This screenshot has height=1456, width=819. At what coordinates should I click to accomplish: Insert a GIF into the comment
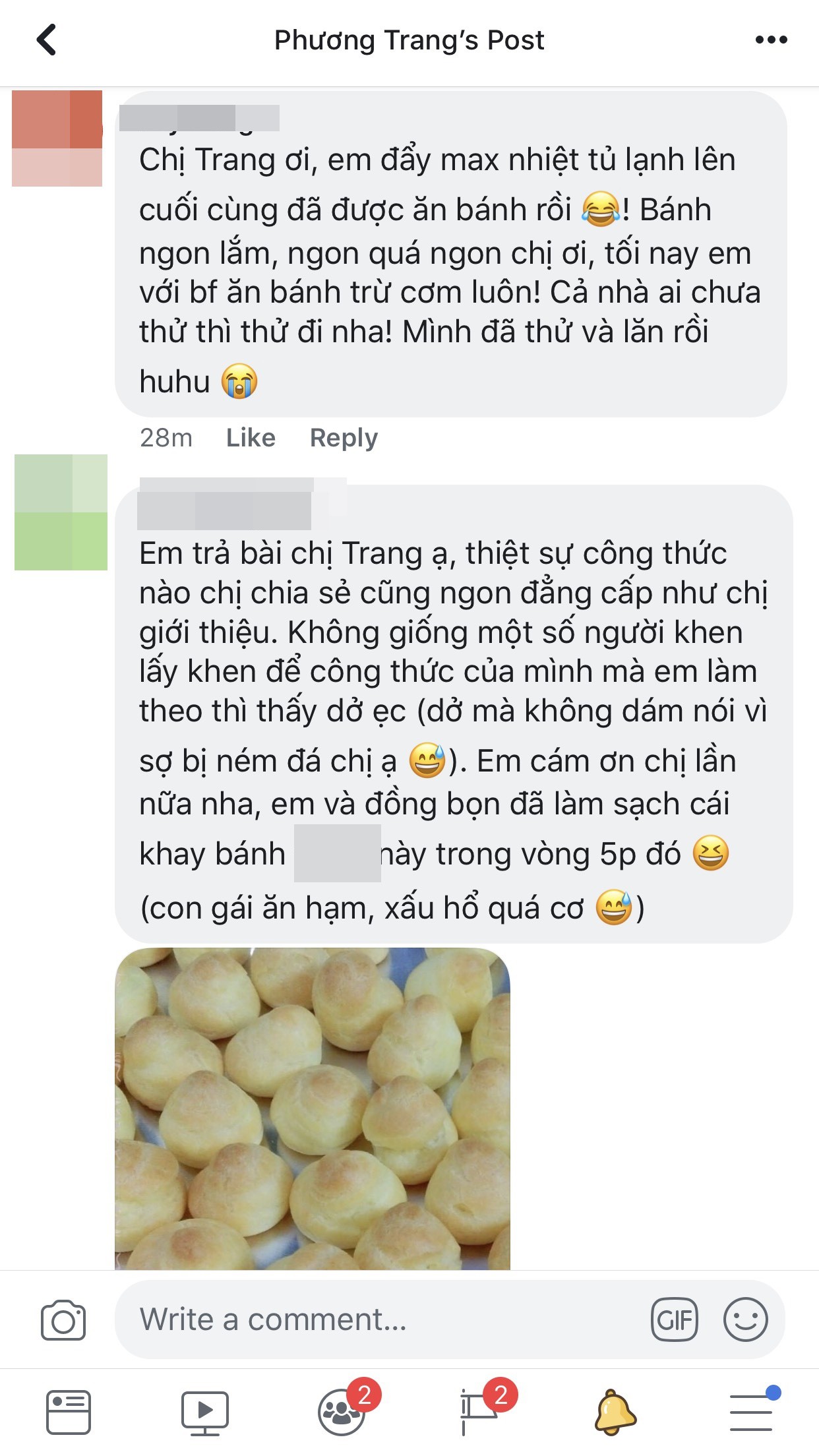pos(674,1320)
